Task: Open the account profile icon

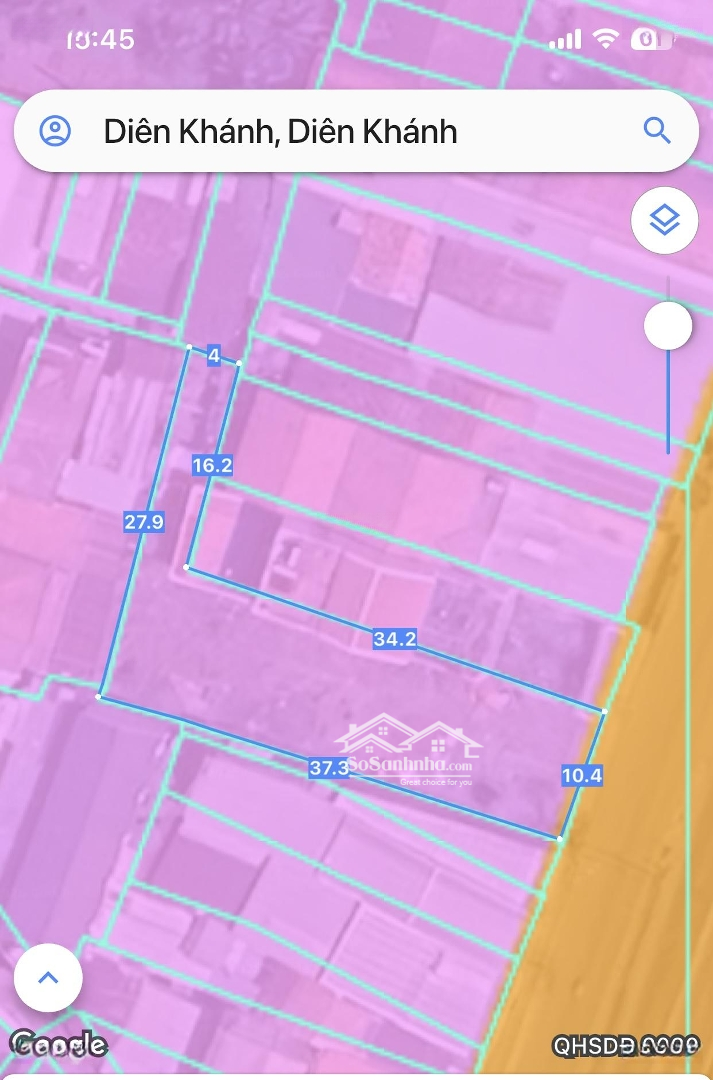Action: 55,131
